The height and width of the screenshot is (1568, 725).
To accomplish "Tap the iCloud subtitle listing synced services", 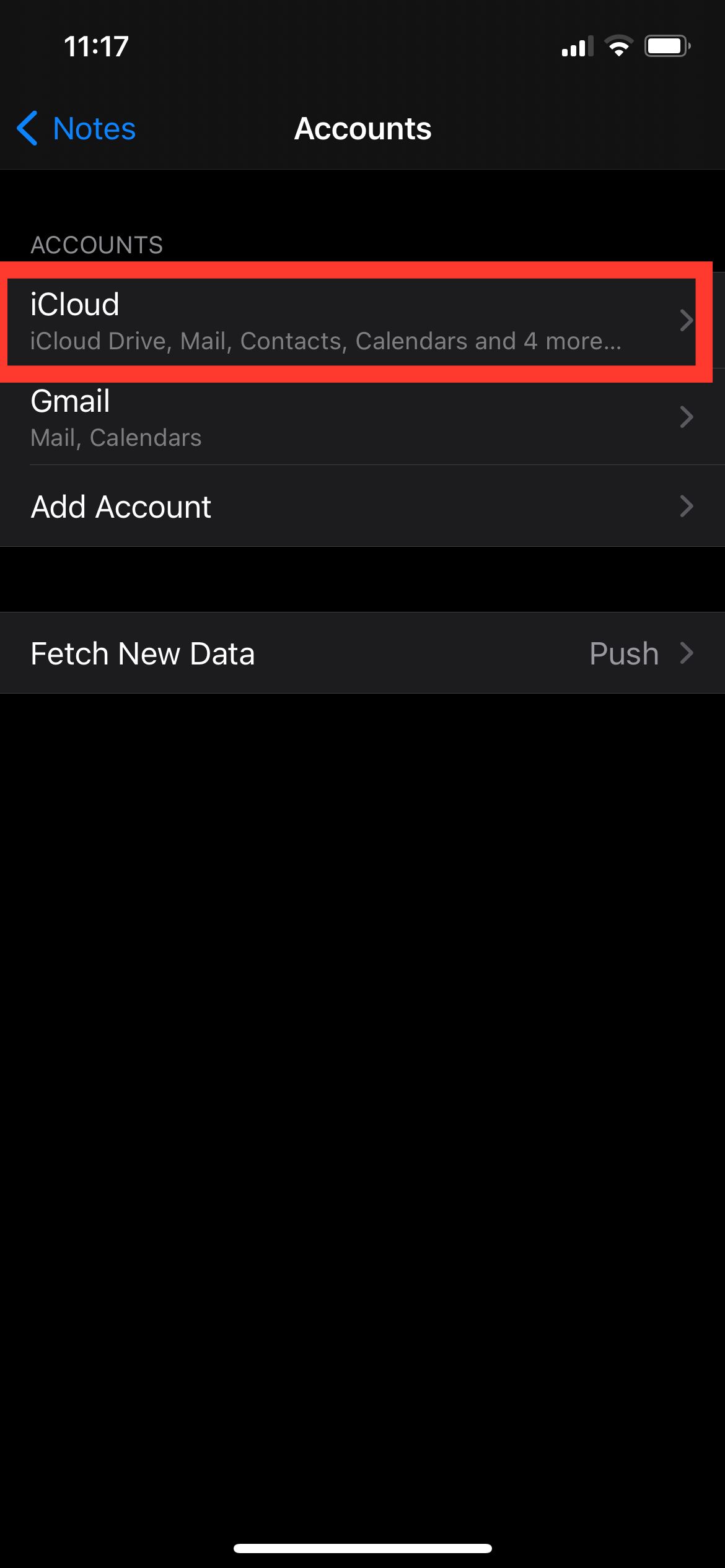I will (325, 341).
